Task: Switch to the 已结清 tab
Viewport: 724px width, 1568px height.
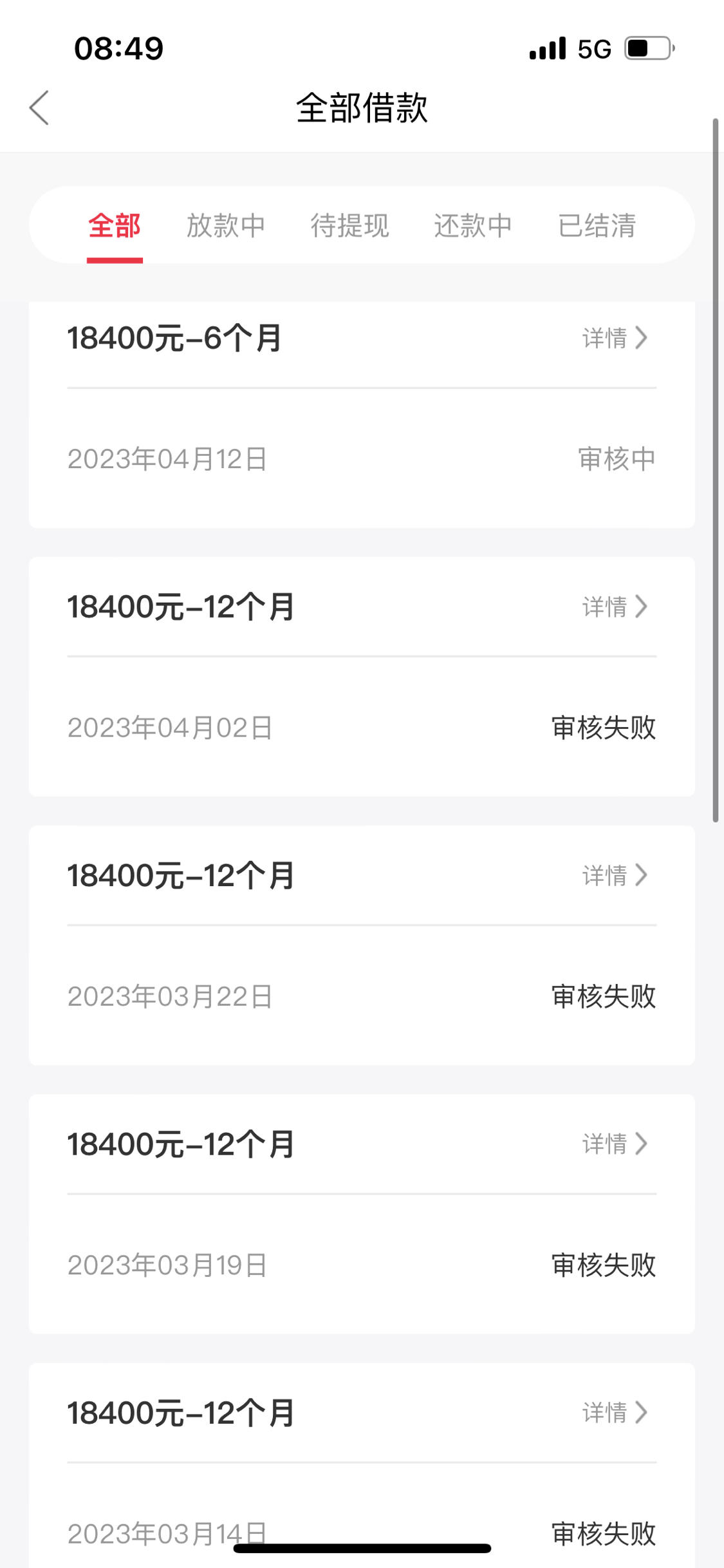Action: [x=597, y=226]
